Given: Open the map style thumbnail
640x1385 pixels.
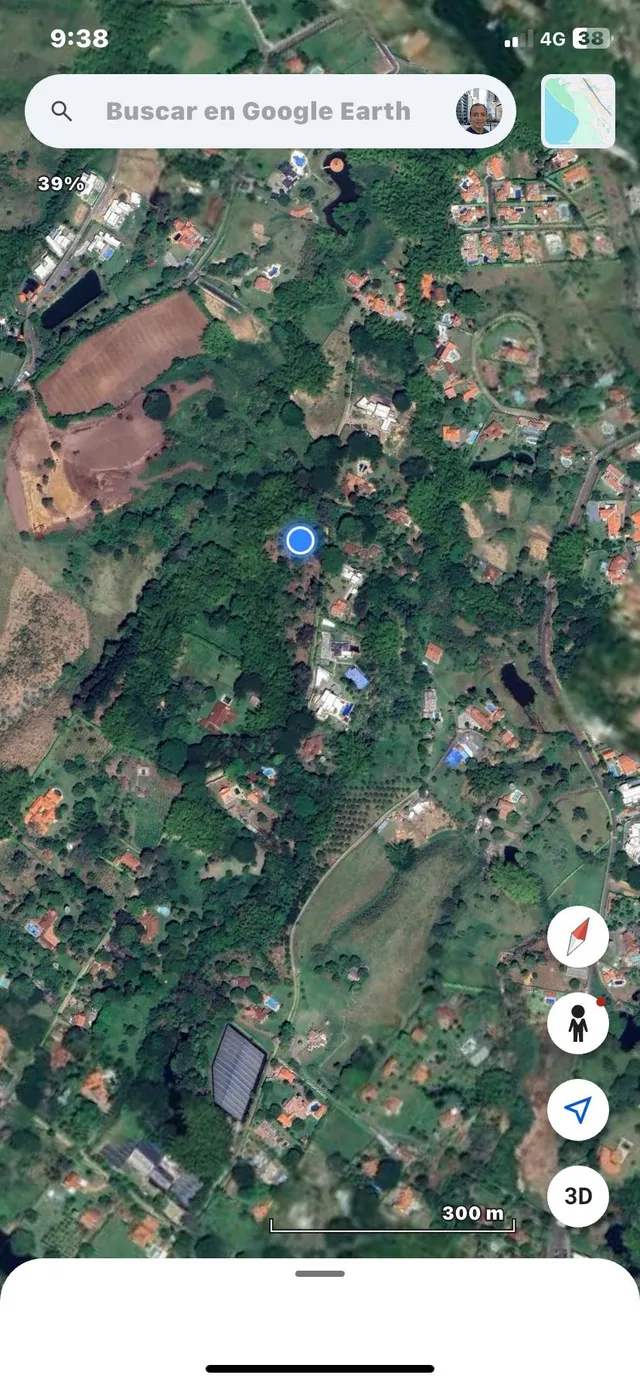Looking at the screenshot, I should coord(578,111).
